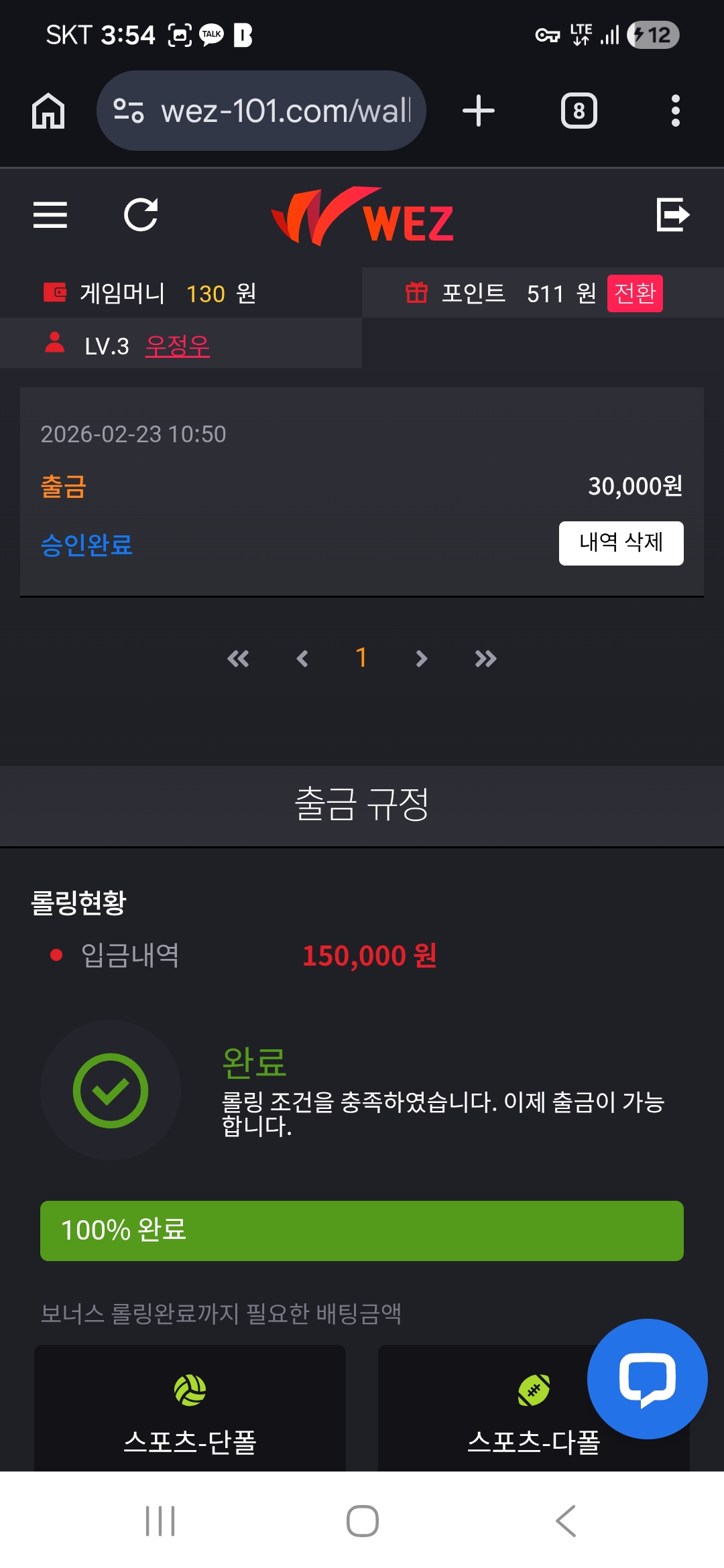Screen dimensions: 724x1568
Task: Delete the withdrawal record via 내역 삭제
Action: (x=621, y=543)
